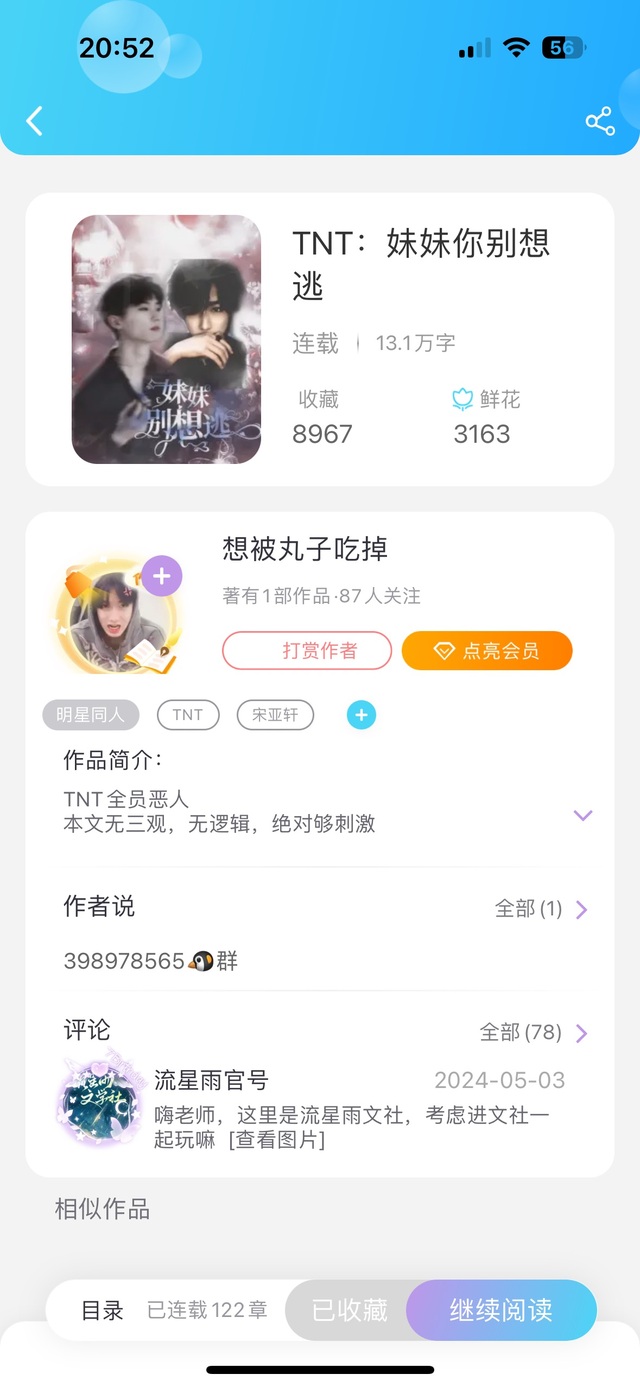Add a new tag with the blue plus
640x1387 pixels.
click(362, 715)
